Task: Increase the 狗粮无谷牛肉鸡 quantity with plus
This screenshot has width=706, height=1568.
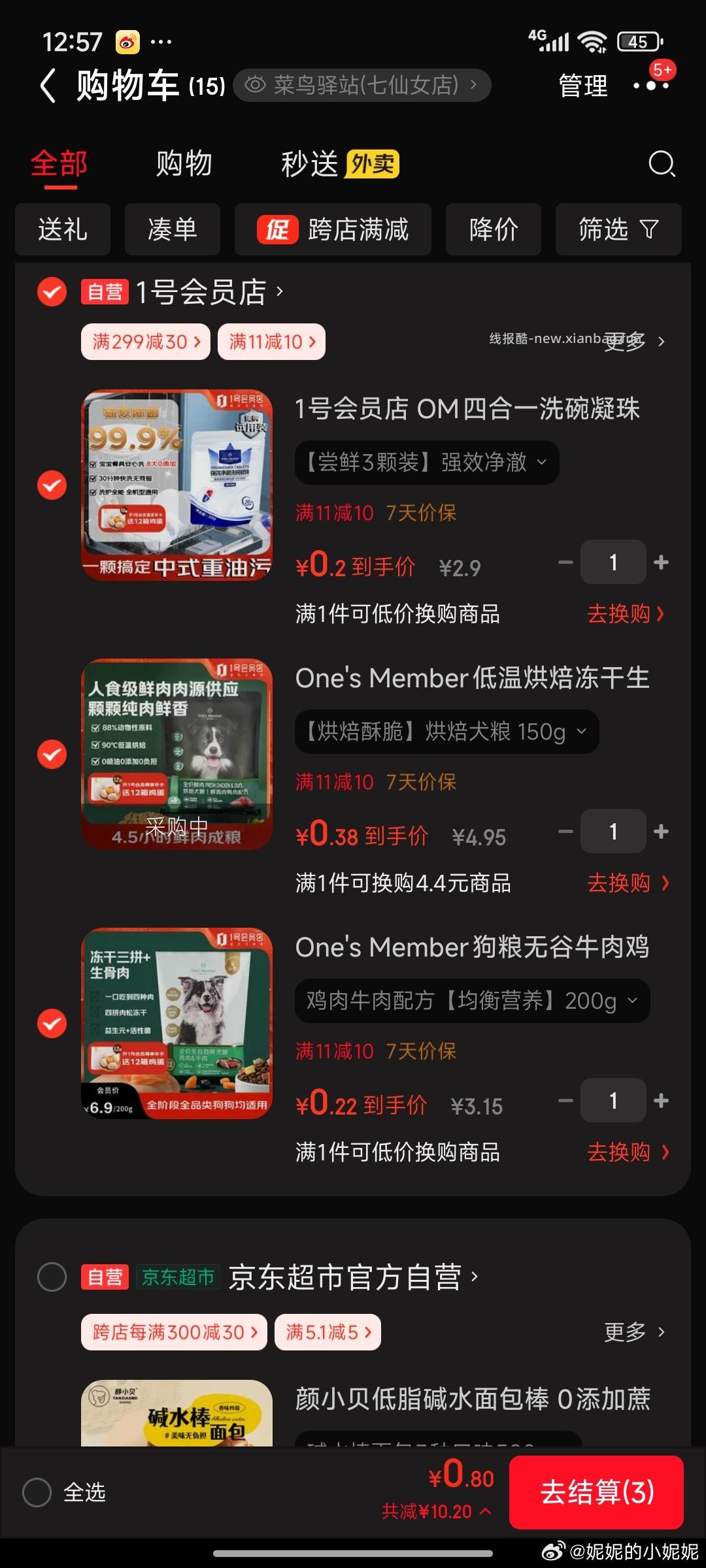Action: pos(660,1100)
